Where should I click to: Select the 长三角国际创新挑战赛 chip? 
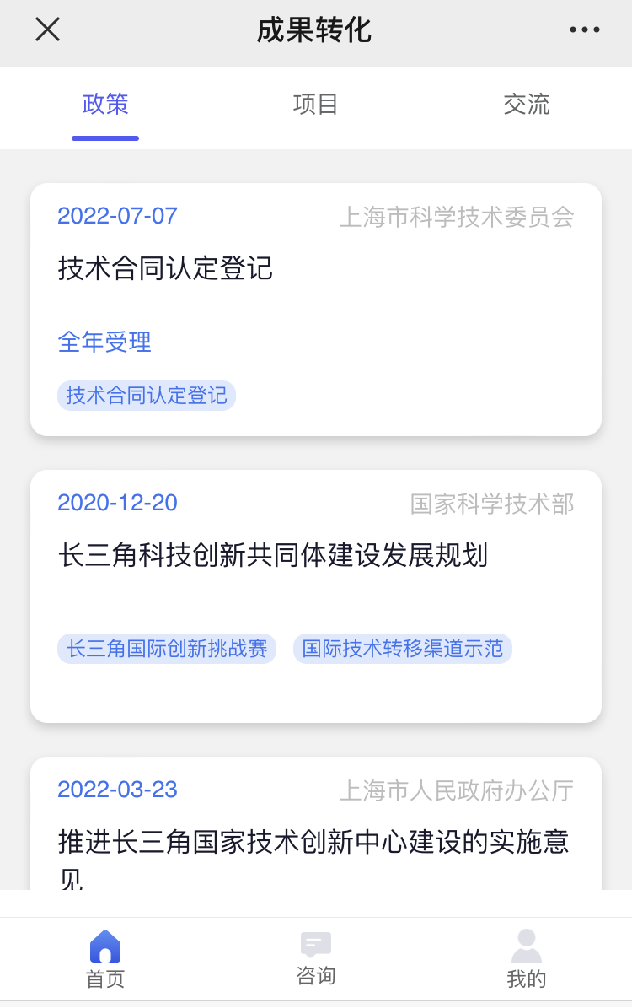[166, 648]
